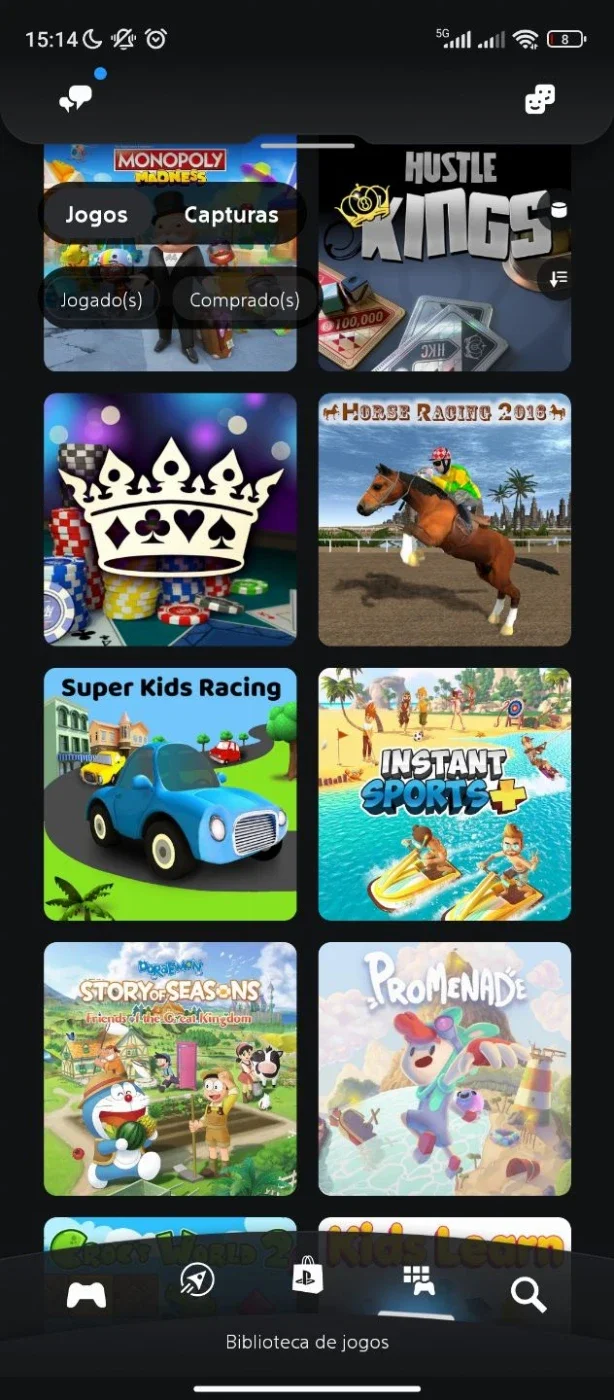Tap the dice icon at top right
Image resolution: width=614 pixels, height=1400 pixels.
pyautogui.click(x=540, y=99)
